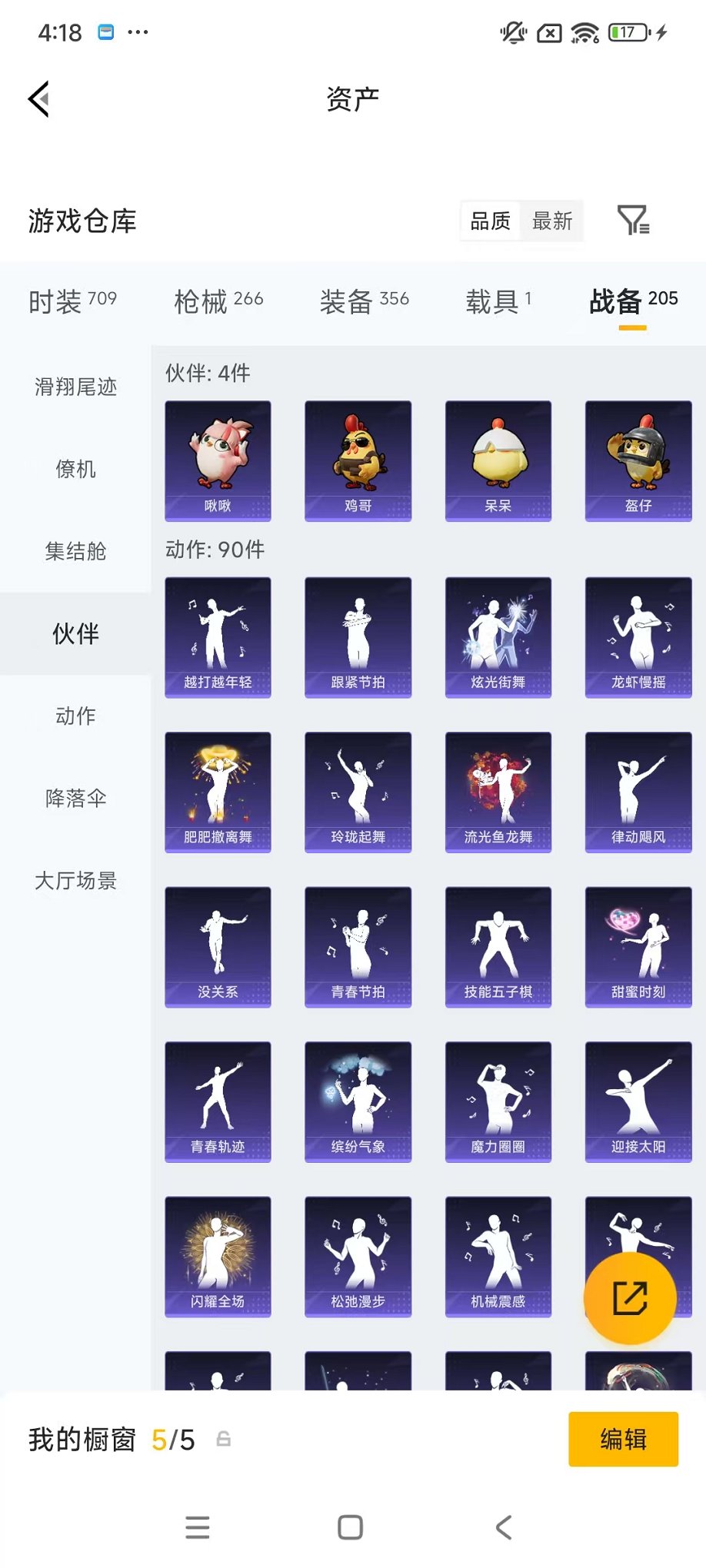
Task: Select the 鸡哥 companion thumbnail
Action: click(358, 460)
